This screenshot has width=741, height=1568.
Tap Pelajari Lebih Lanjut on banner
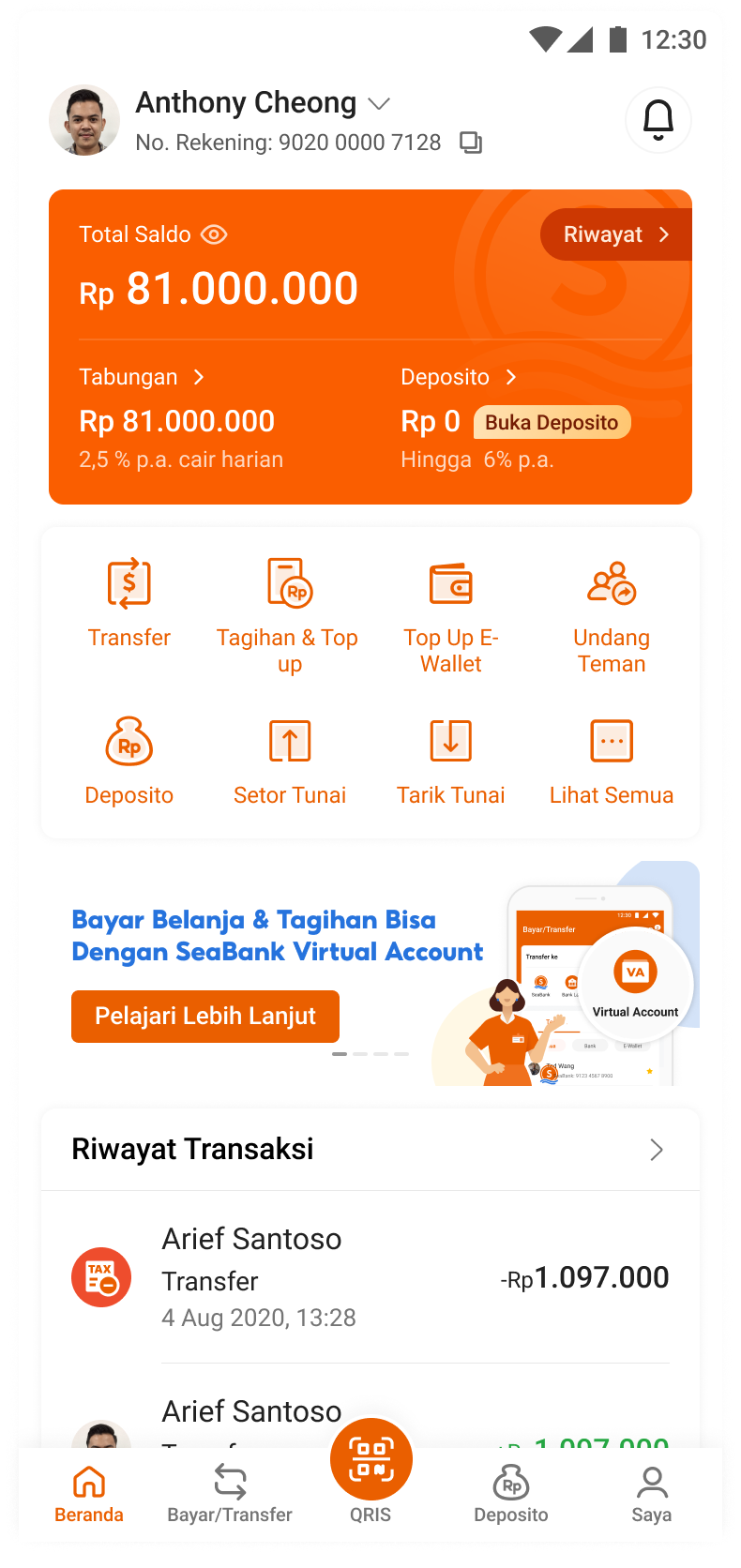(x=205, y=1016)
